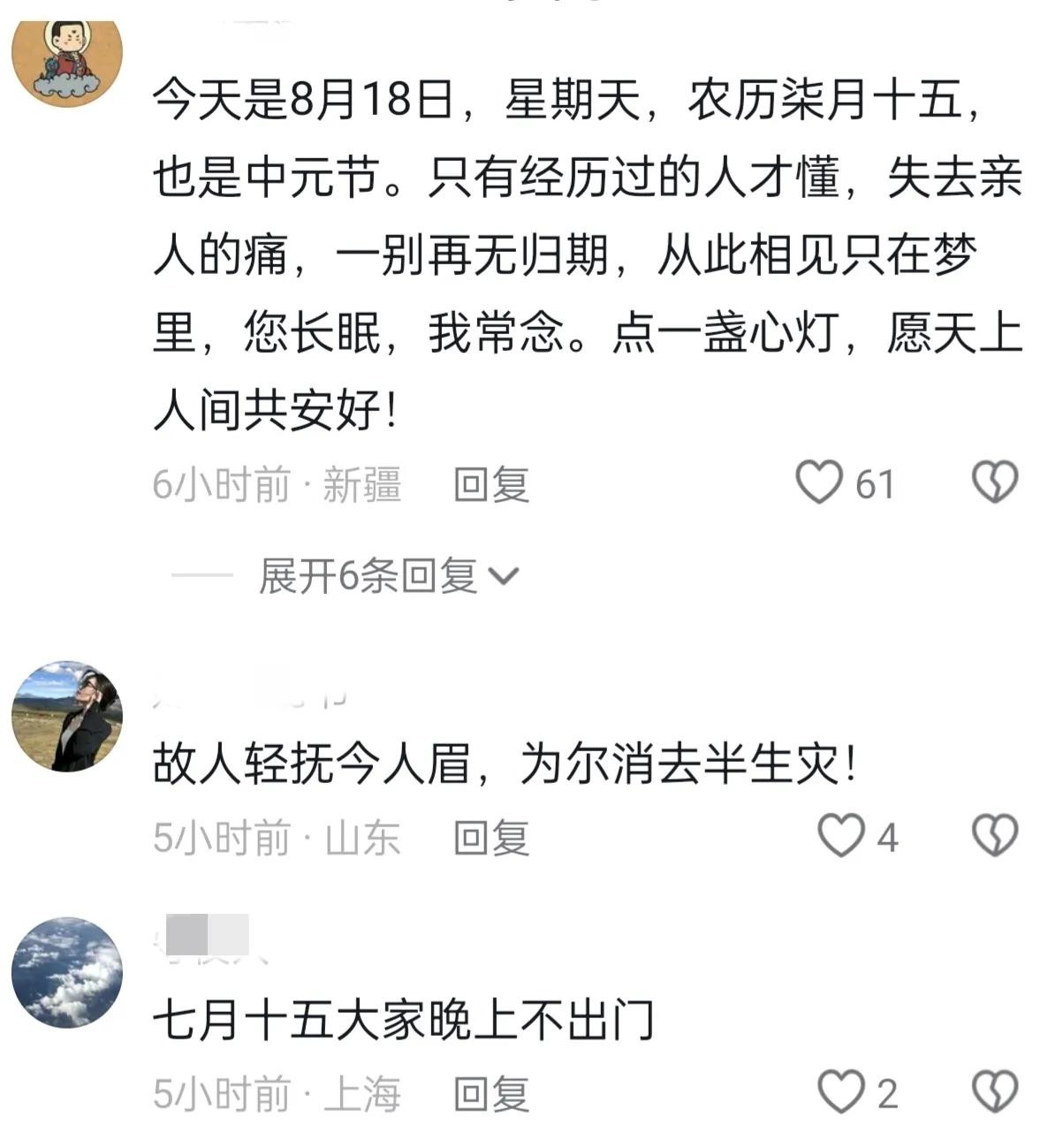The image size is (1048, 1148).
Task: Like the comment from 山东
Action: click(x=839, y=836)
